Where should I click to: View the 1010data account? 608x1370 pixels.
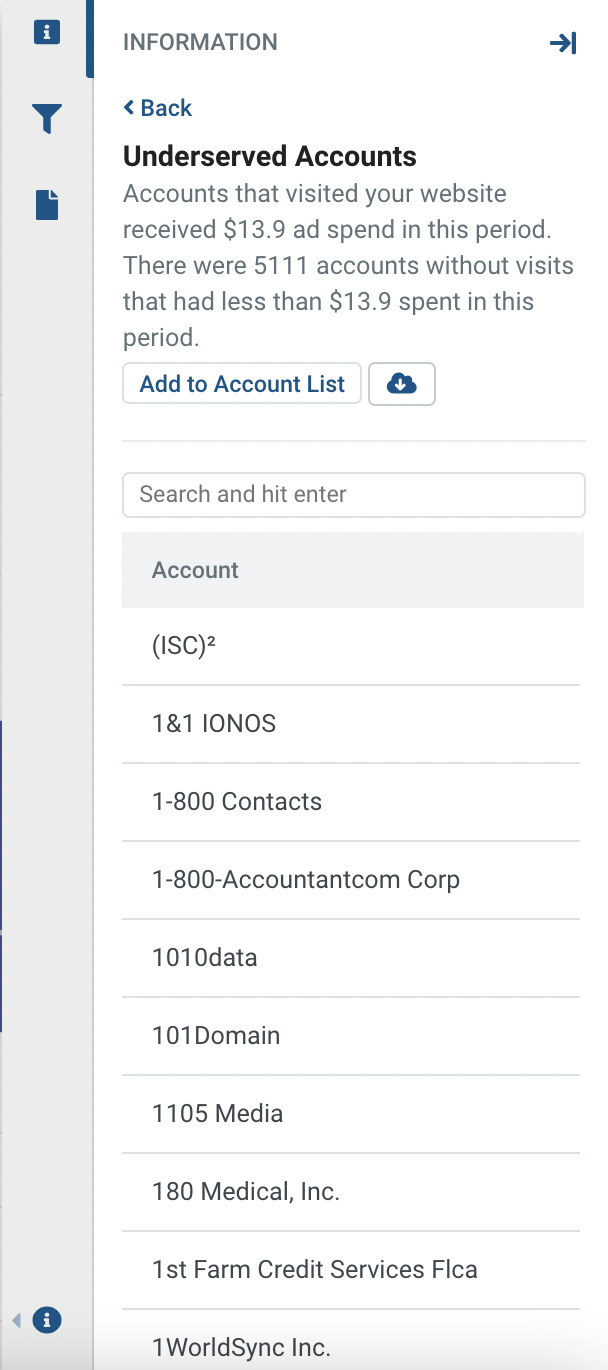[x=351, y=958]
